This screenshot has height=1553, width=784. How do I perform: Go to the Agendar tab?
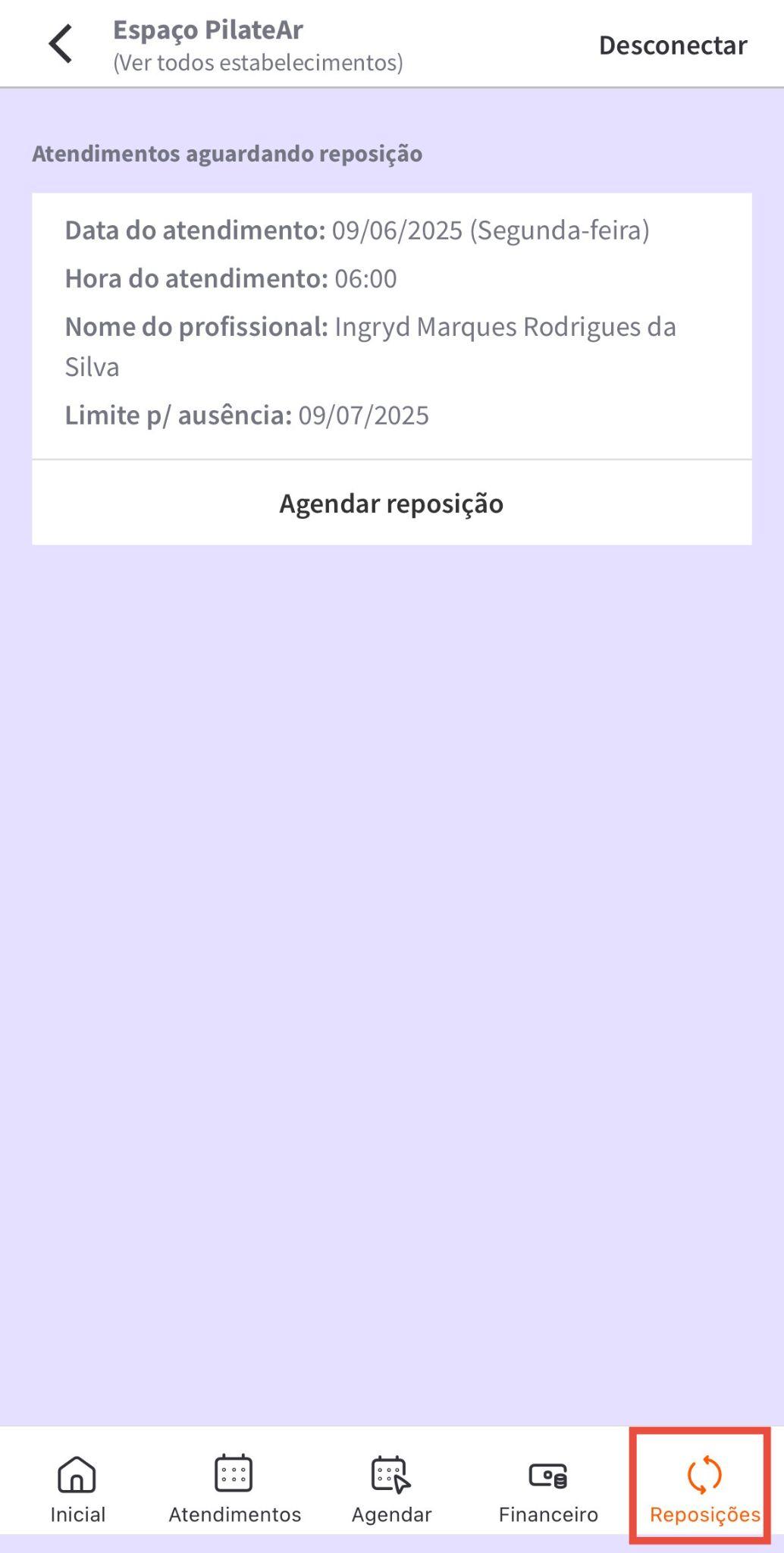click(x=391, y=1489)
